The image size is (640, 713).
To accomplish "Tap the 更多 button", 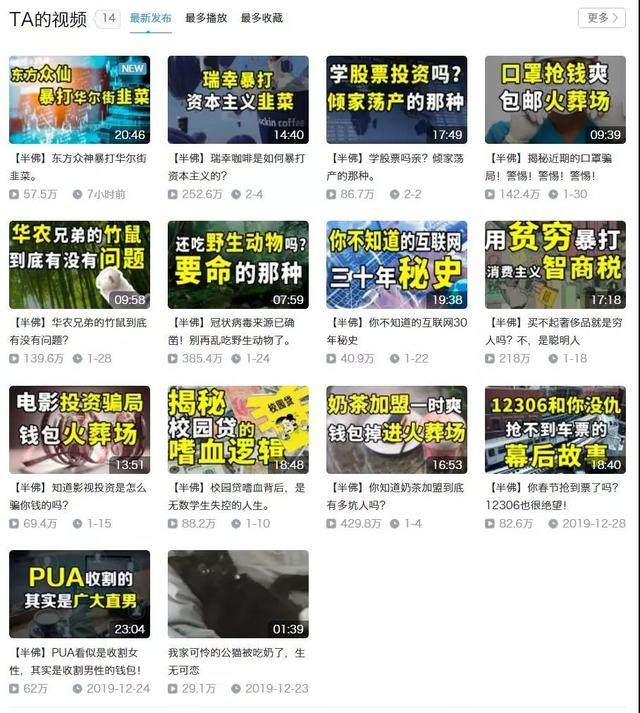I will click(x=601, y=18).
